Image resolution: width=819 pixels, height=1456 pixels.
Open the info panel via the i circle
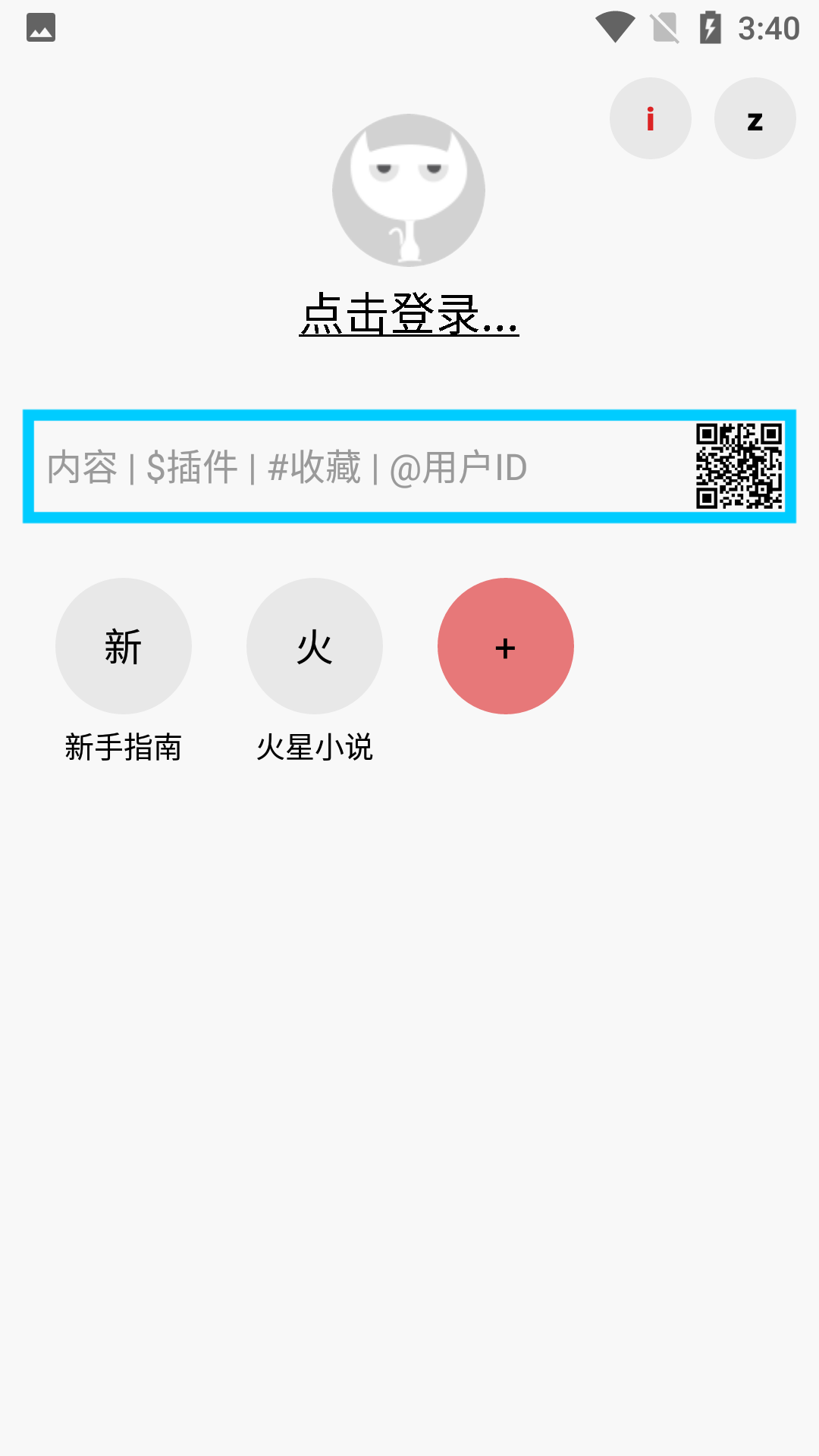point(650,118)
